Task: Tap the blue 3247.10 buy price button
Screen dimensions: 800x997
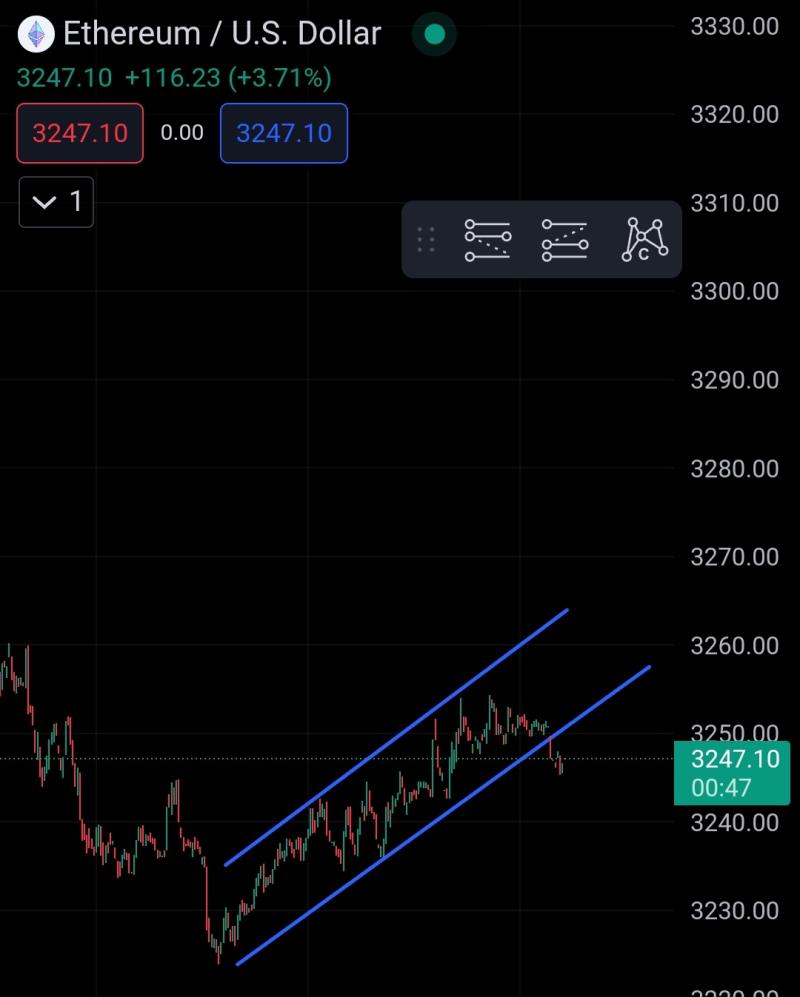Action: tap(284, 133)
